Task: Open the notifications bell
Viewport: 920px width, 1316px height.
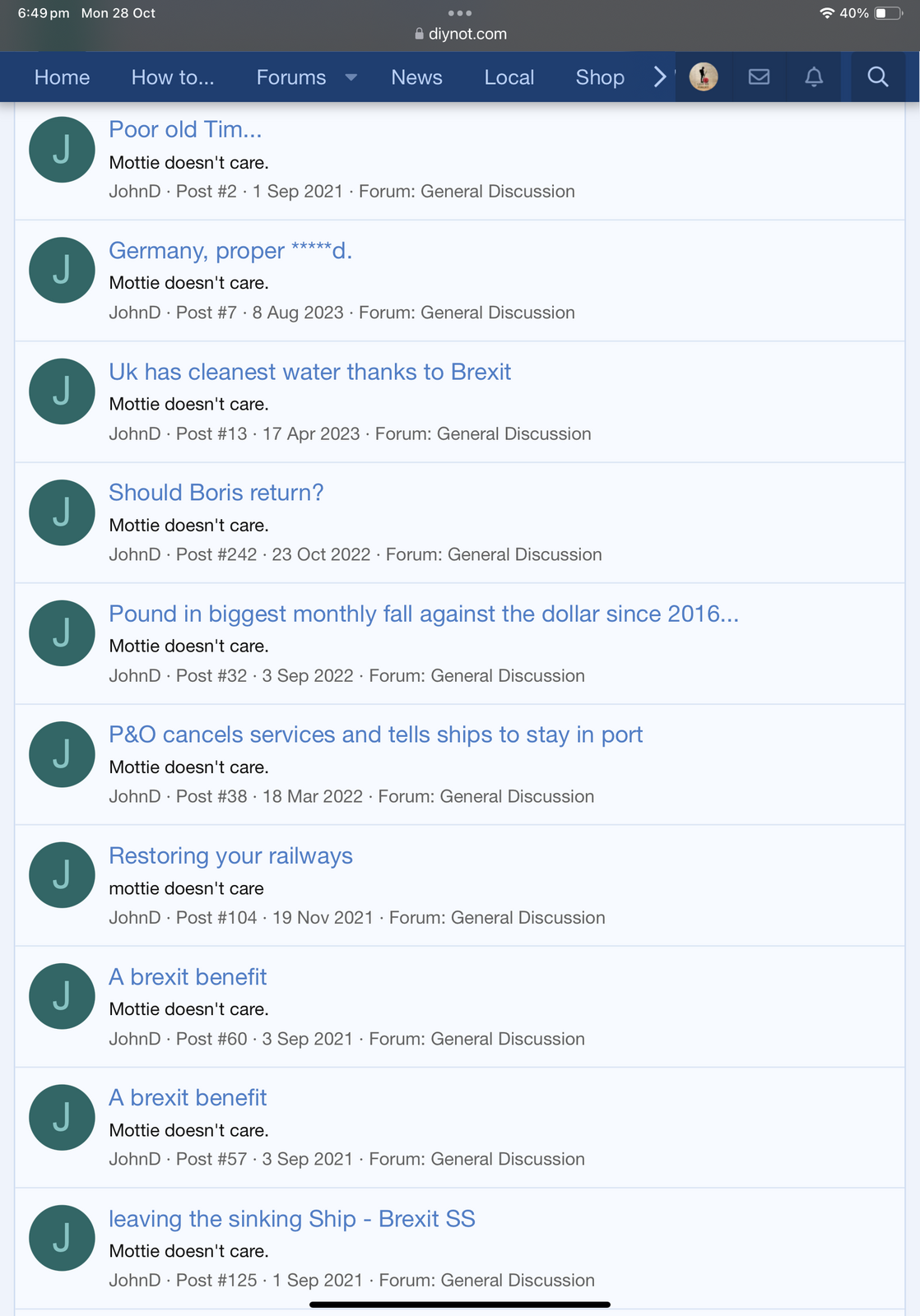Action: tap(813, 77)
